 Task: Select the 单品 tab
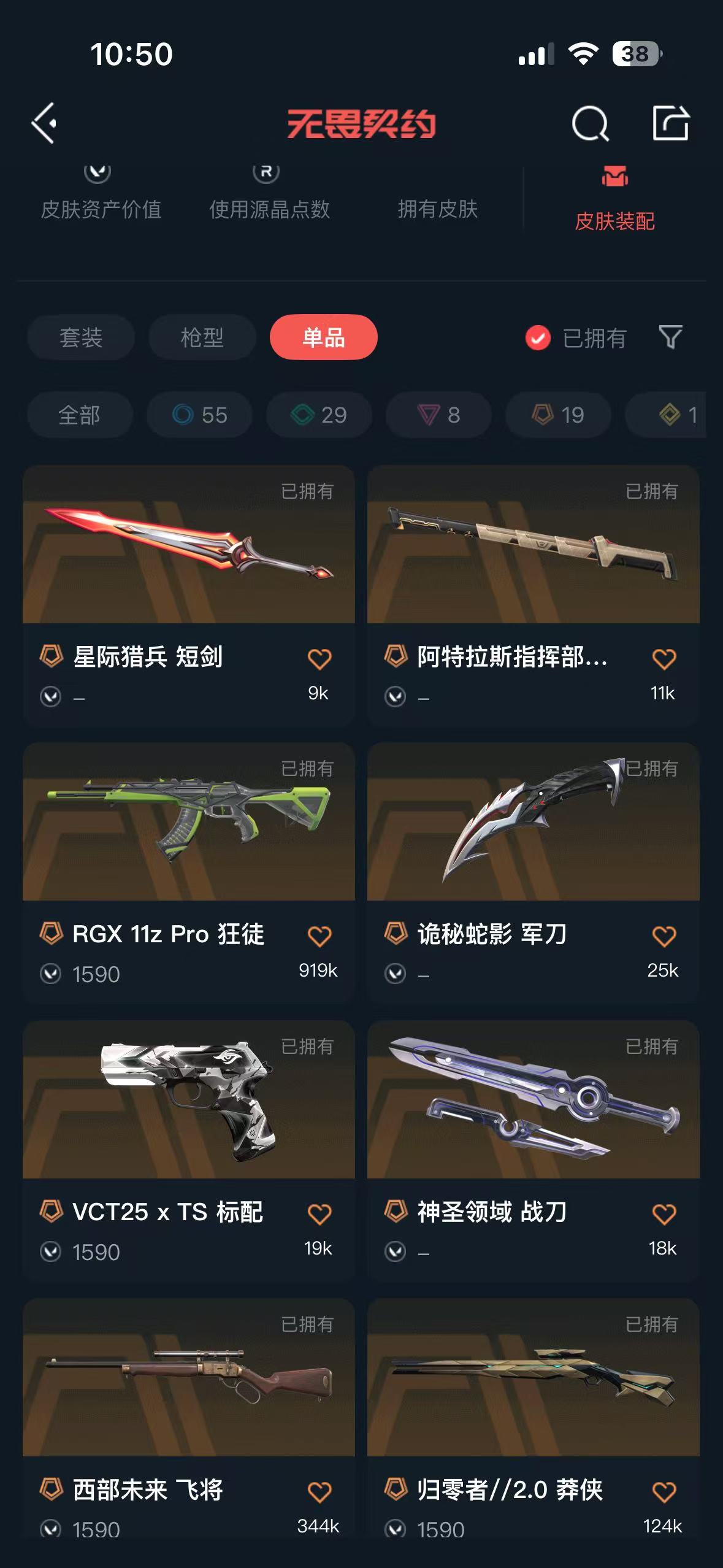point(323,337)
